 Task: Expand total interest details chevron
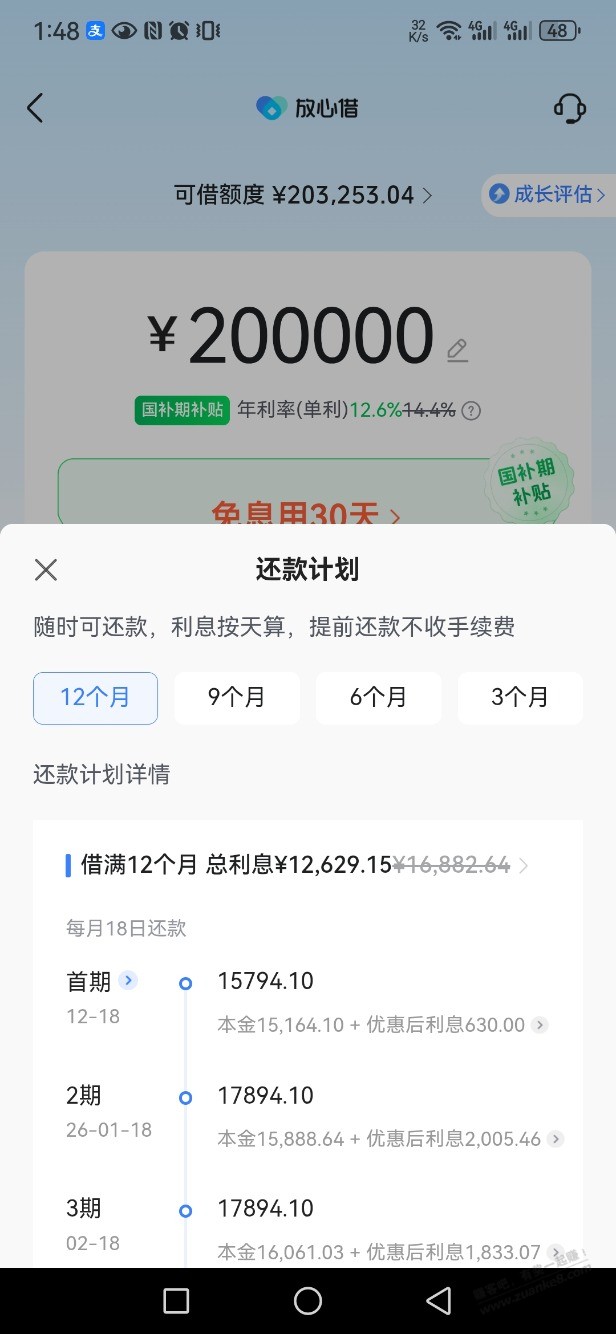click(x=524, y=866)
